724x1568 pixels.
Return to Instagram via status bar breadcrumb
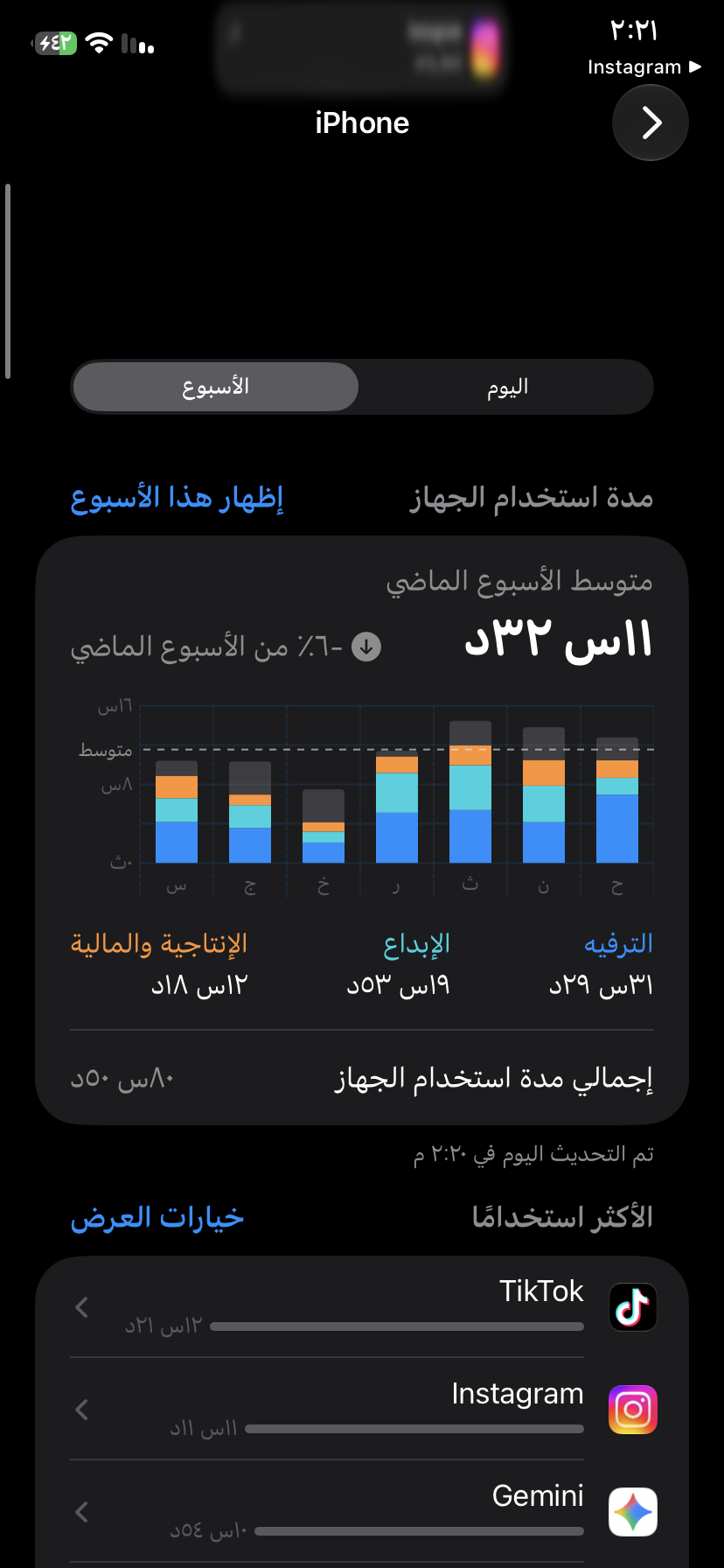pos(644,67)
